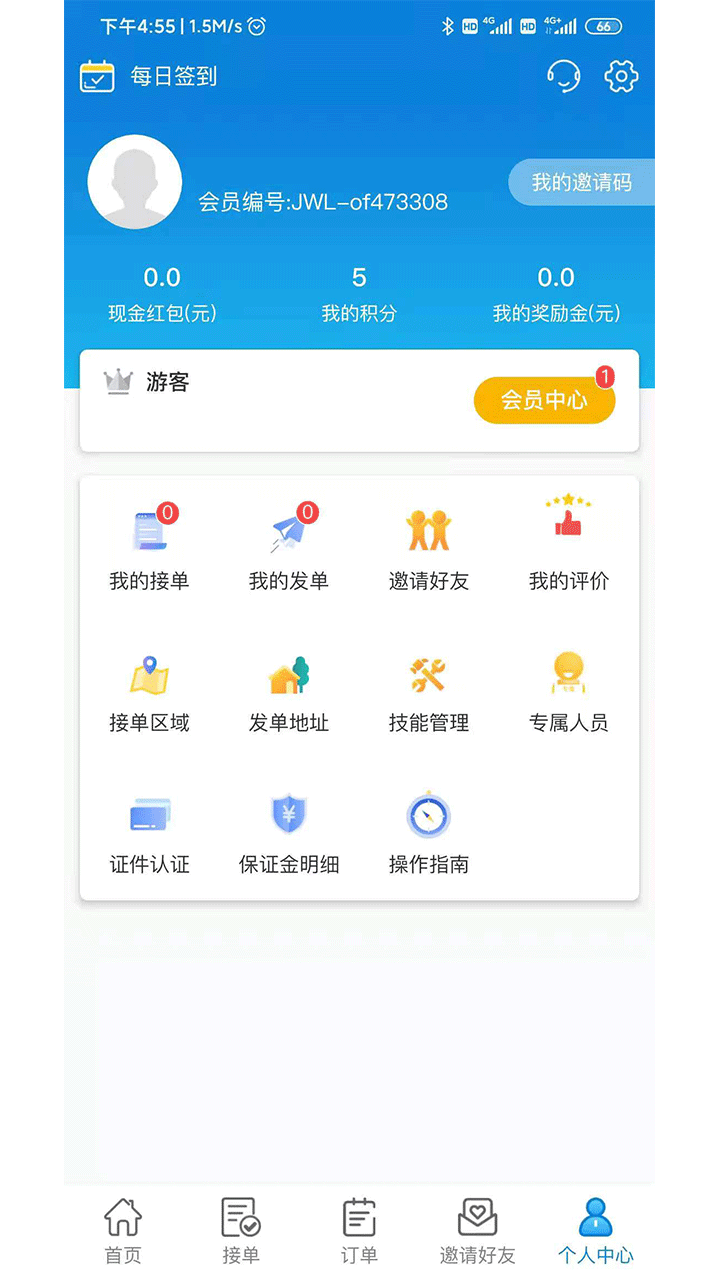This screenshot has width=720, height=1280.
Task: Check 我的评价 reviews
Action: [x=569, y=548]
